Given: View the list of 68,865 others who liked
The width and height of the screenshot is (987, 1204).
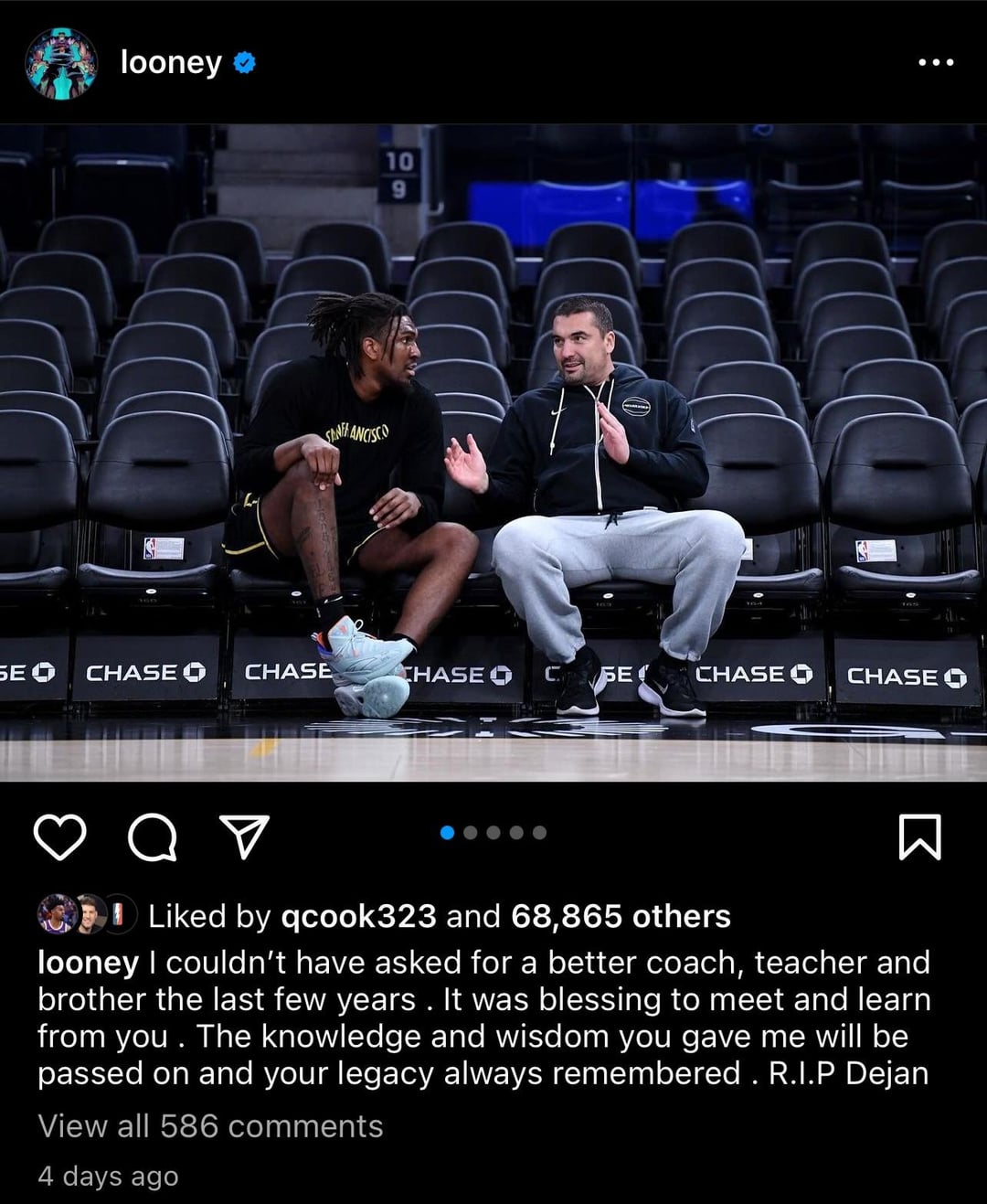Looking at the screenshot, I should [621, 916].
